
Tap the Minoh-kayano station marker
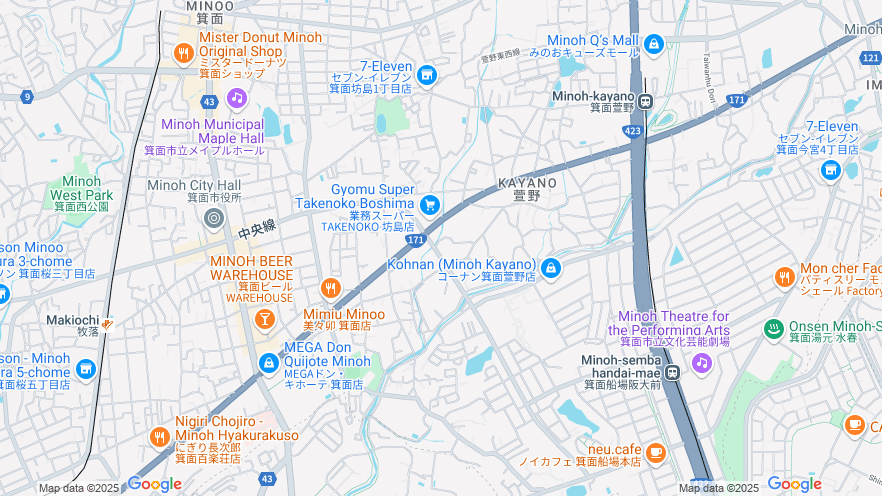pyautogui.click(x=646, y=100)
